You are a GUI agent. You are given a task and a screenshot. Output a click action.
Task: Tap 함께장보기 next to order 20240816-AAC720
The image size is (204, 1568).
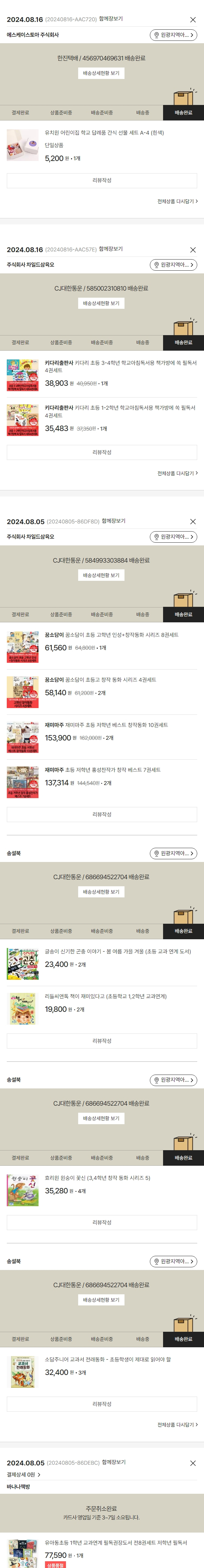(x=111, y=19)
